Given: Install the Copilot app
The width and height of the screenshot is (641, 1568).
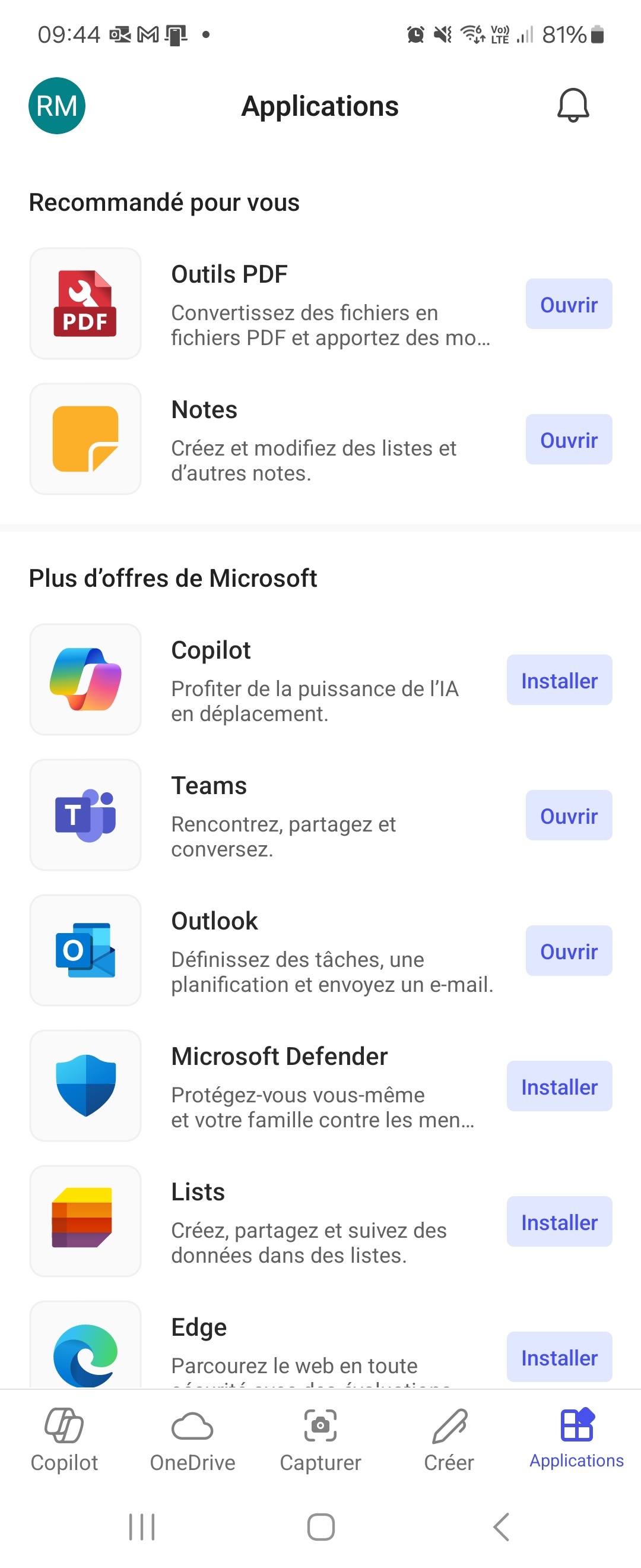Looking at the screenshot, I should [x=559, y=680].
